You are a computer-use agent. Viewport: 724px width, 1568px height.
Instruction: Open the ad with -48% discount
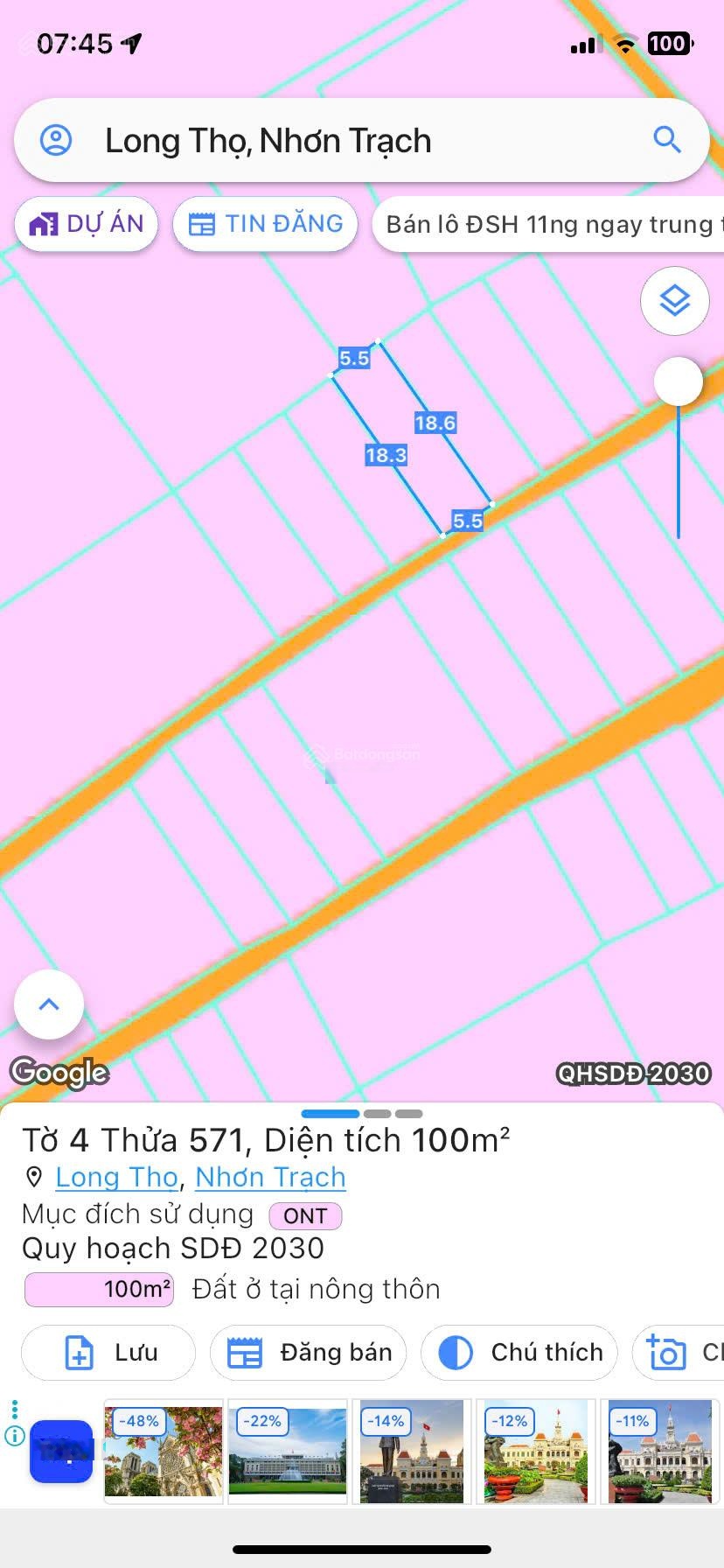click(x=164, y=1452)
